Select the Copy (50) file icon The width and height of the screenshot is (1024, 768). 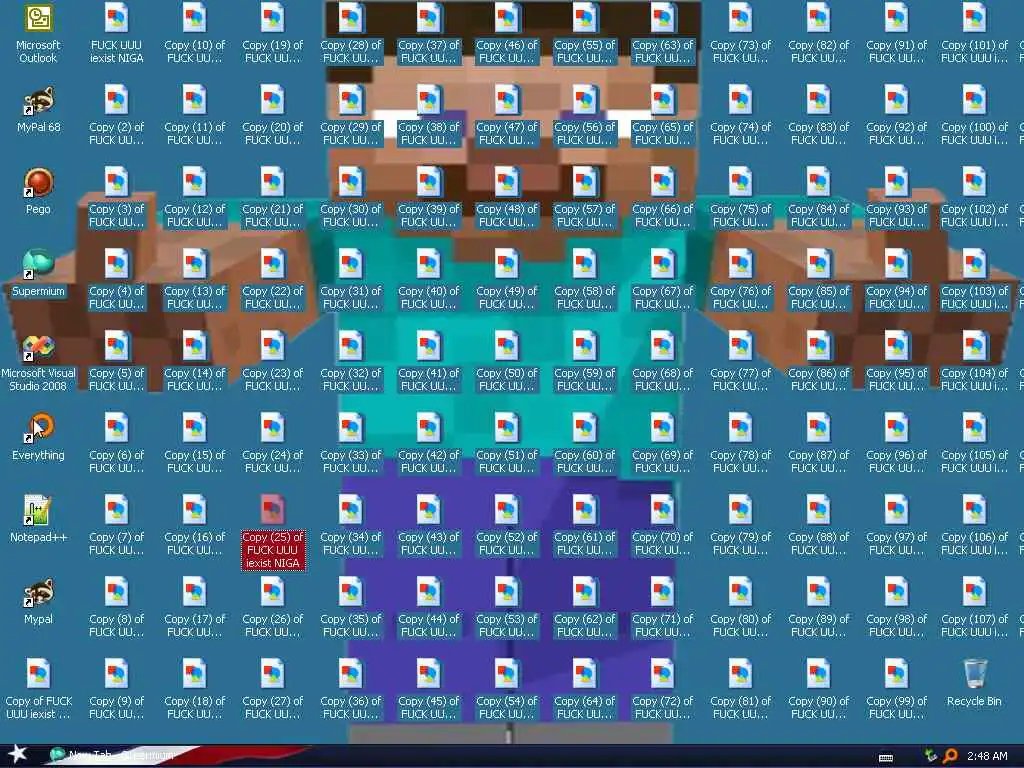point(506,347)
